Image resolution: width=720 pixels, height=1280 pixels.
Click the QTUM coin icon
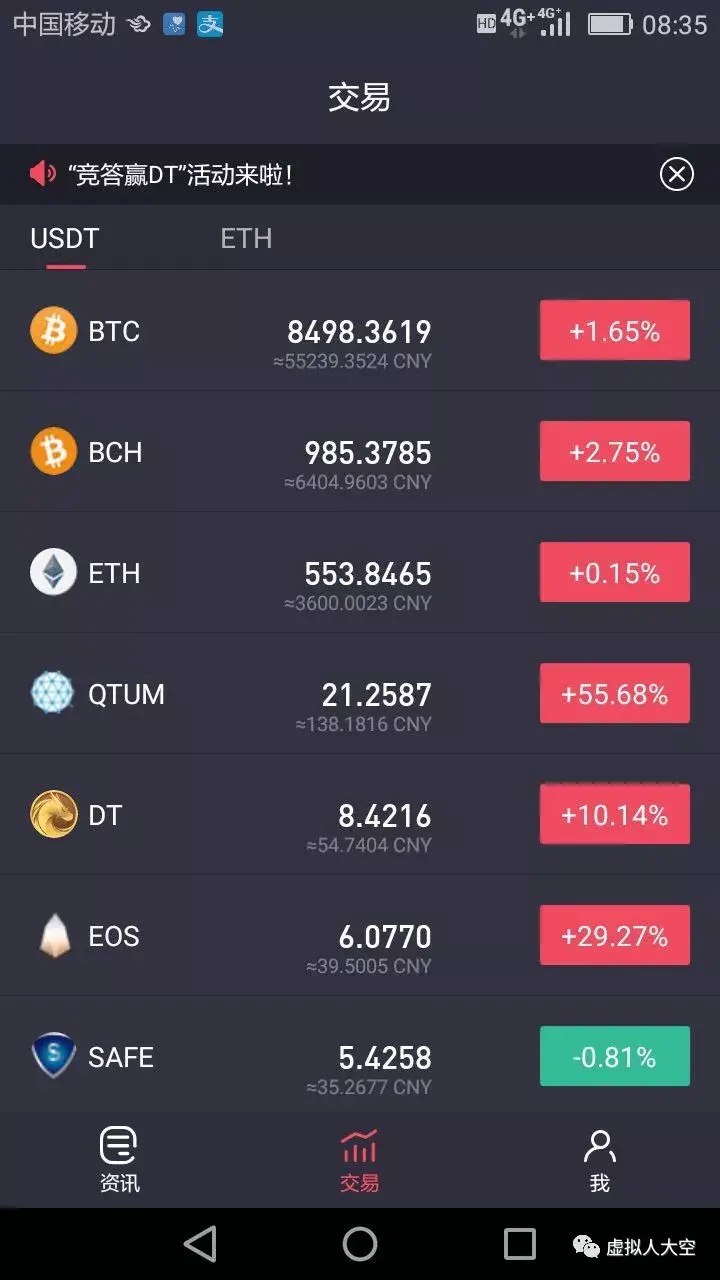point(55,693)
